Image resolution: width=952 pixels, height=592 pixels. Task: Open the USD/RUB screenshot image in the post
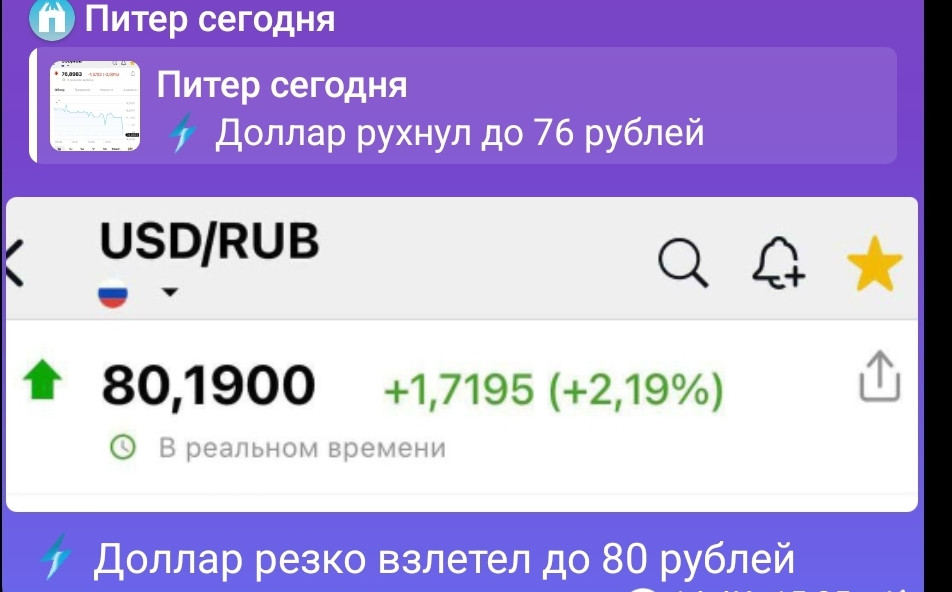461,354
